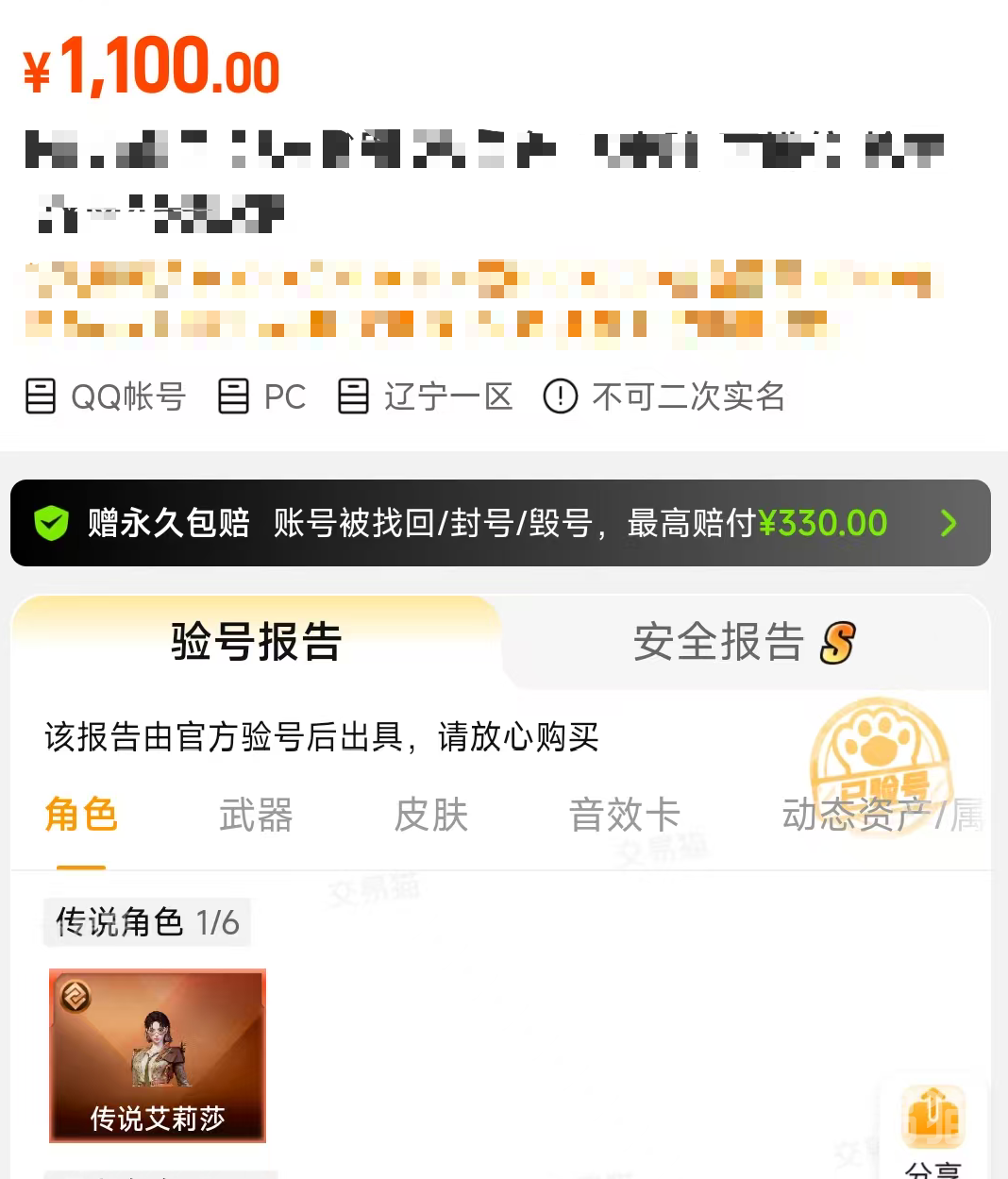The width and height of the screenshot is (1008, 1179).
Task: Select the 皮肤 category tab
Action: [x=431, y=815]
